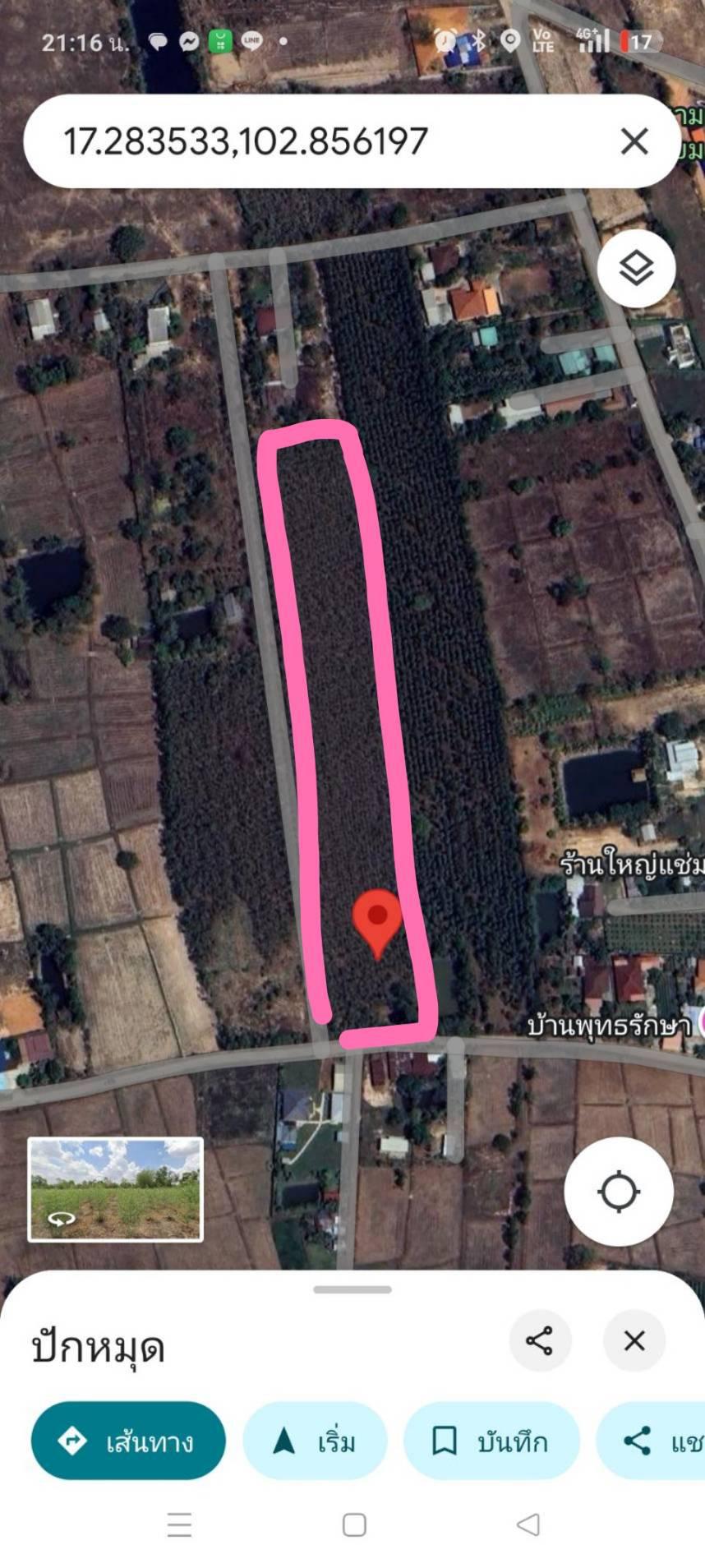
Task: Share the dropped pin via icon
Action: tap(539, 1341)
